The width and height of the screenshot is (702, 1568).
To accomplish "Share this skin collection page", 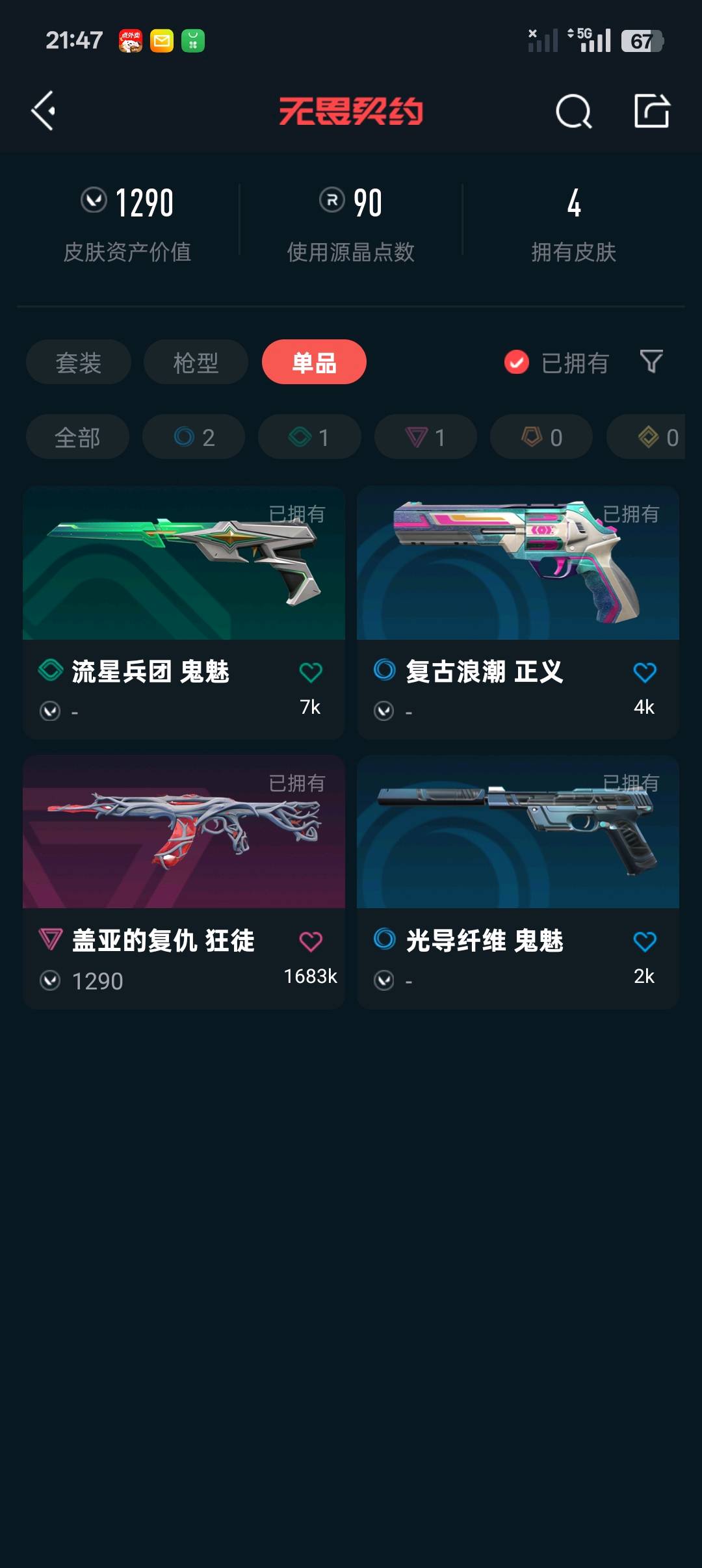I will [651, 111].
